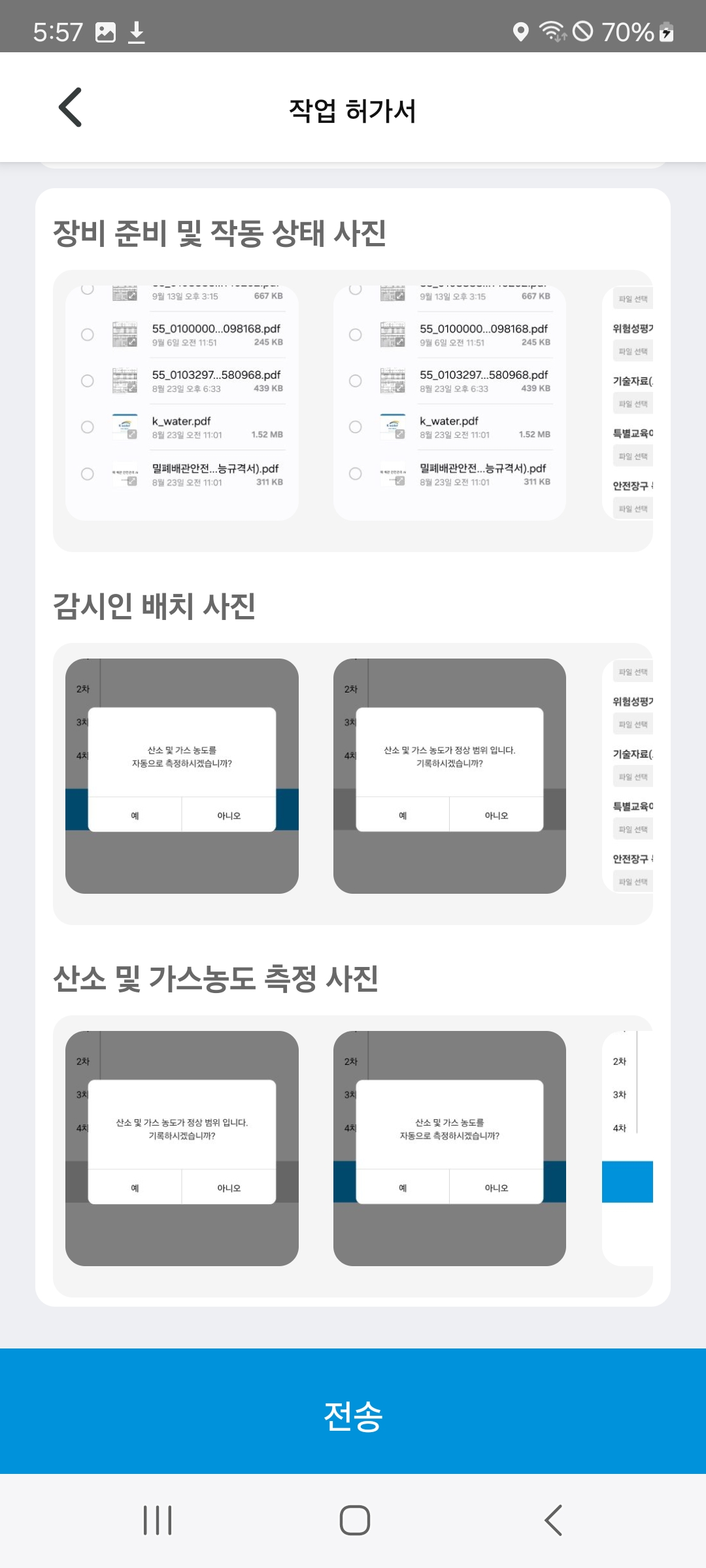Screen dimensions: 706x1568
Task: Tap the 전송 button to submit
Action: coord(353,1416)
